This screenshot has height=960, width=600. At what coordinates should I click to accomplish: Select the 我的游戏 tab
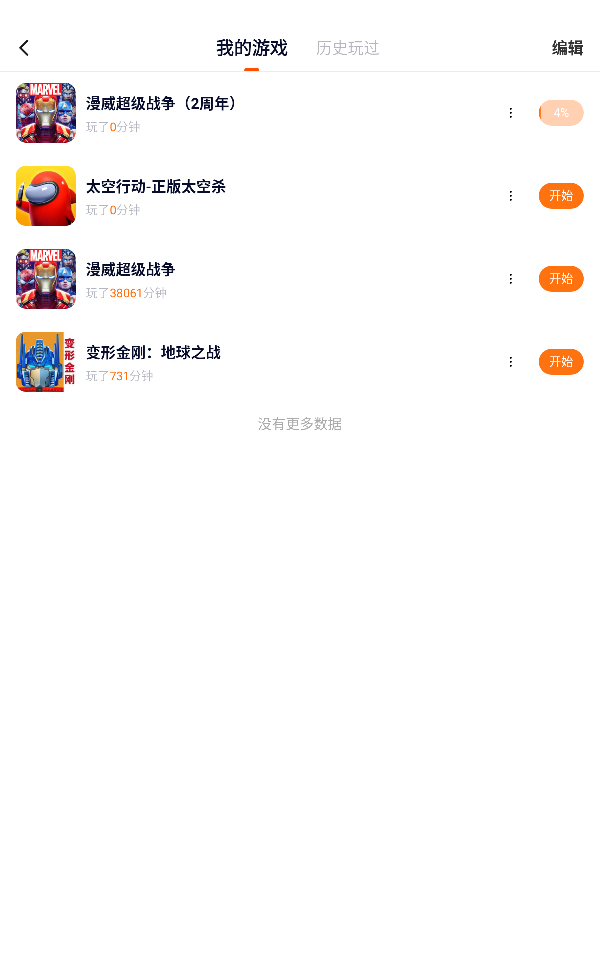coord(251,48)
